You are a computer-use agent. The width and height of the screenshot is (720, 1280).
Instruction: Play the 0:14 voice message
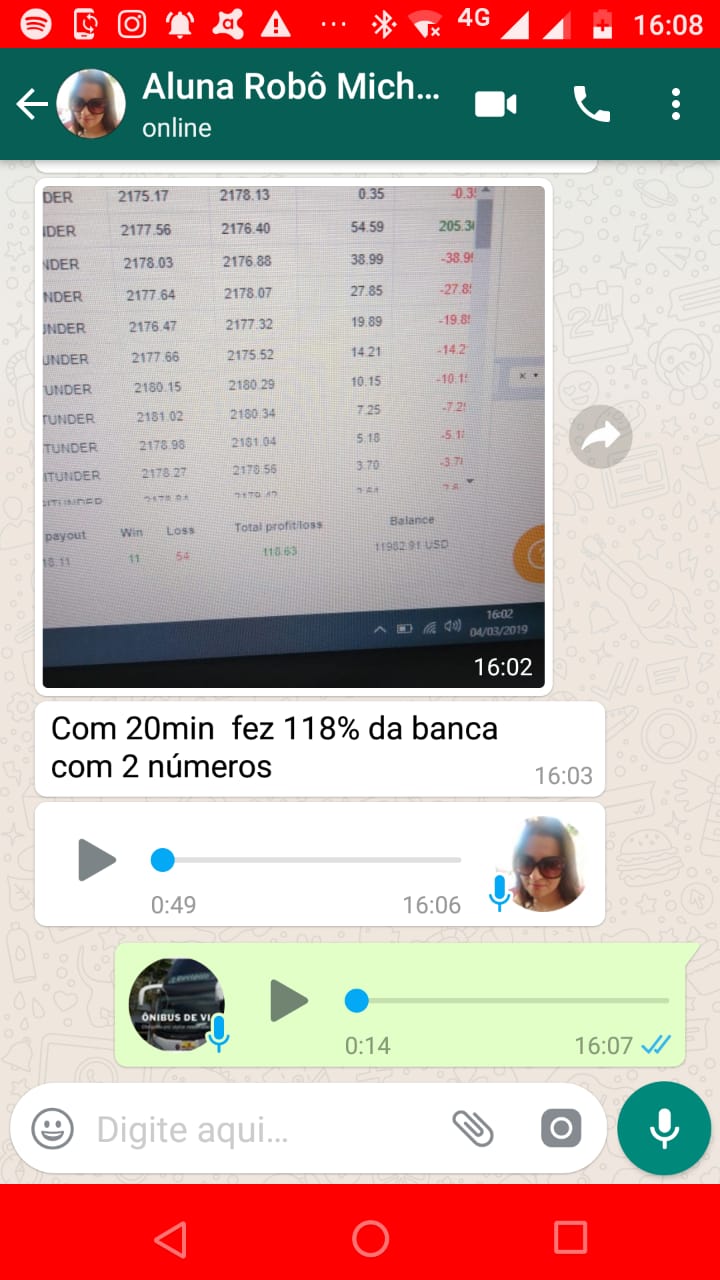click(289, 1001)
